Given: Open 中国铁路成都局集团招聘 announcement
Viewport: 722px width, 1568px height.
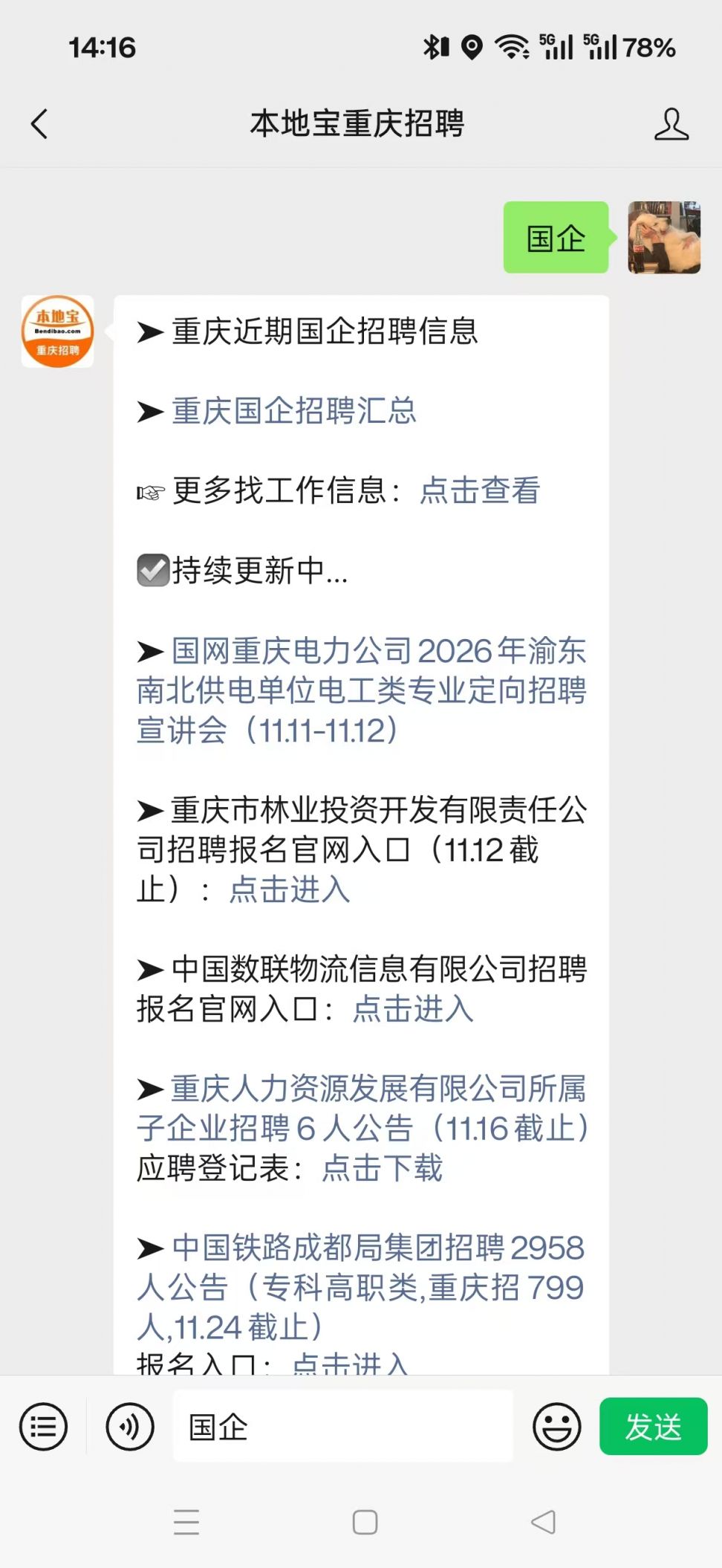Looking at the screenshot, I should point(362,1287).
